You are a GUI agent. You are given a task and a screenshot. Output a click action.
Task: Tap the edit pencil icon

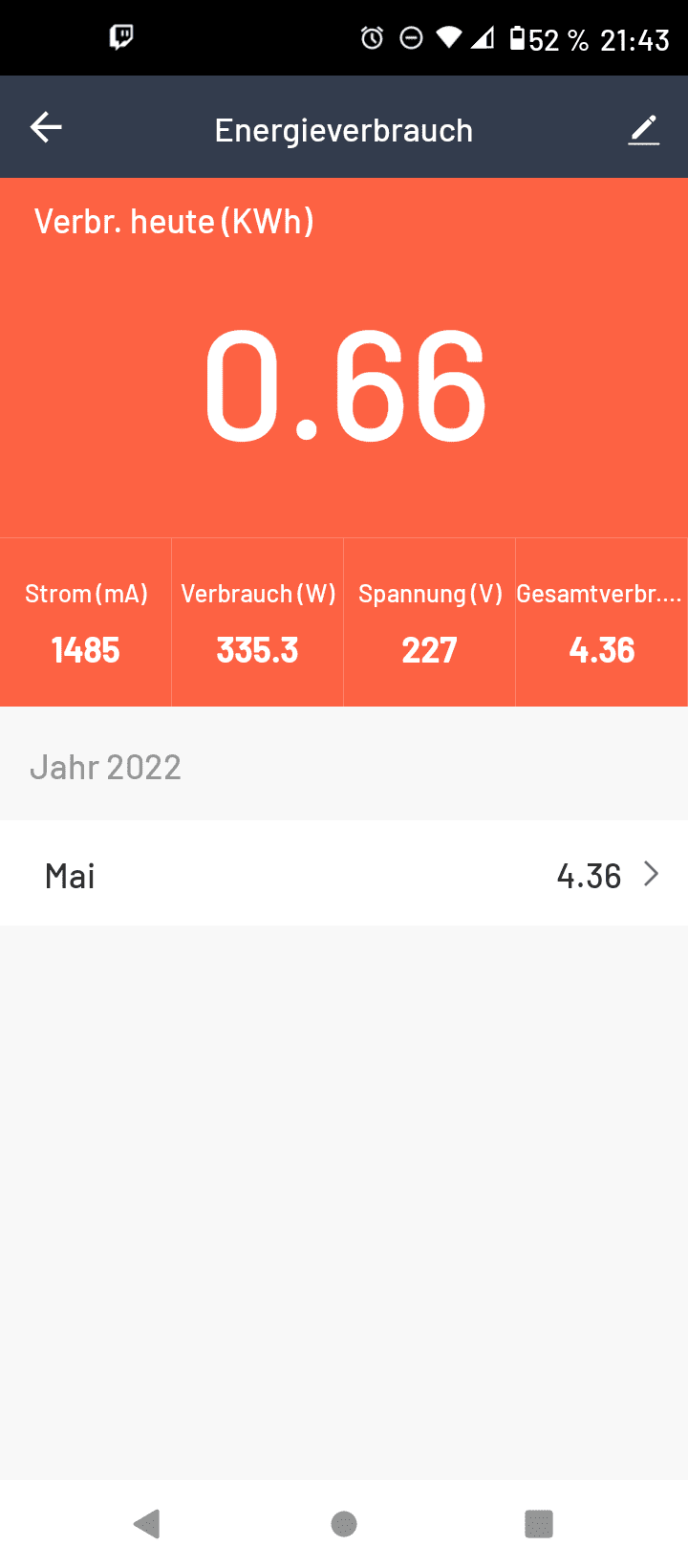click(643, 130)
